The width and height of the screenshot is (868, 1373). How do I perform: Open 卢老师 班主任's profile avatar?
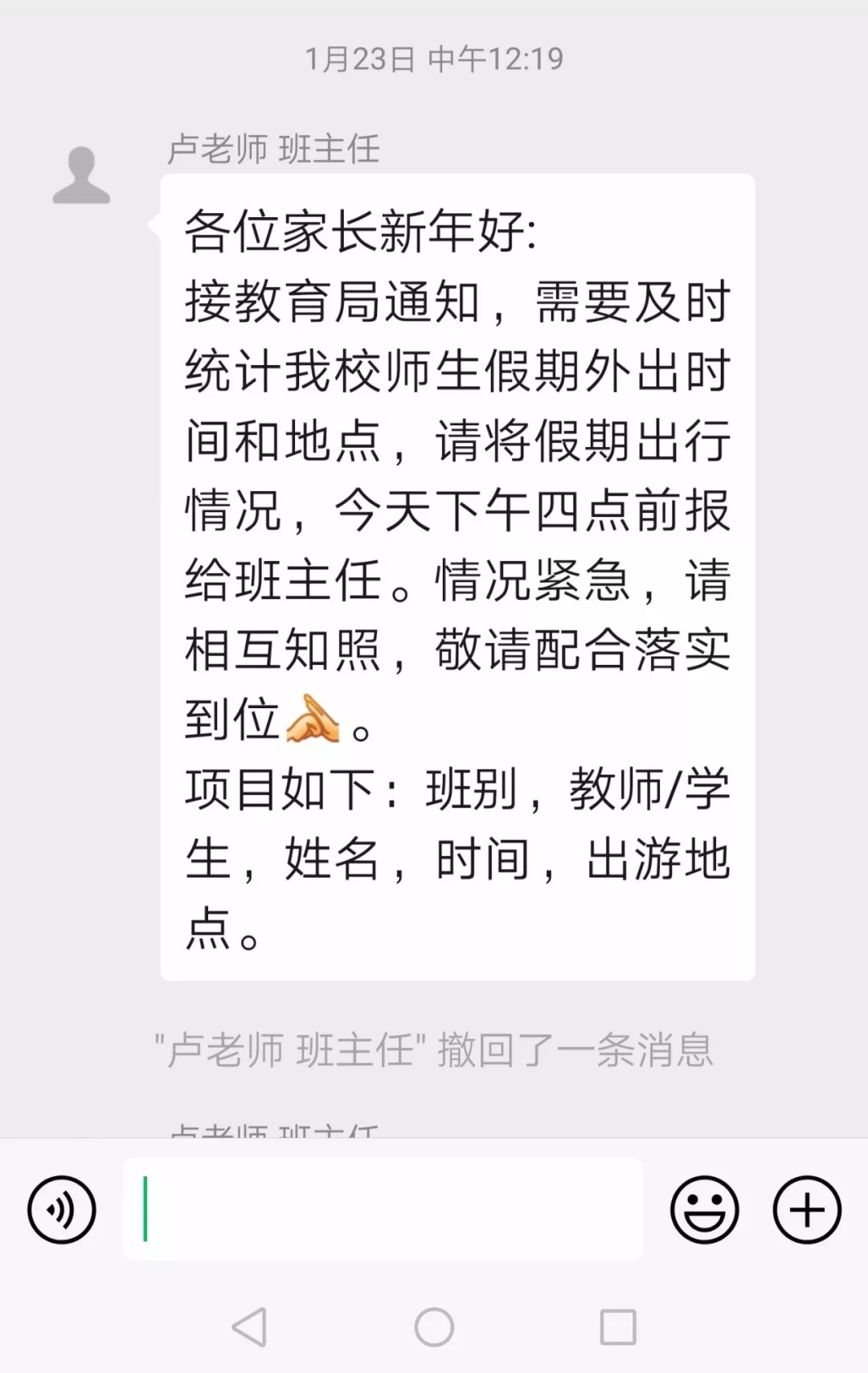pos(81,175)
